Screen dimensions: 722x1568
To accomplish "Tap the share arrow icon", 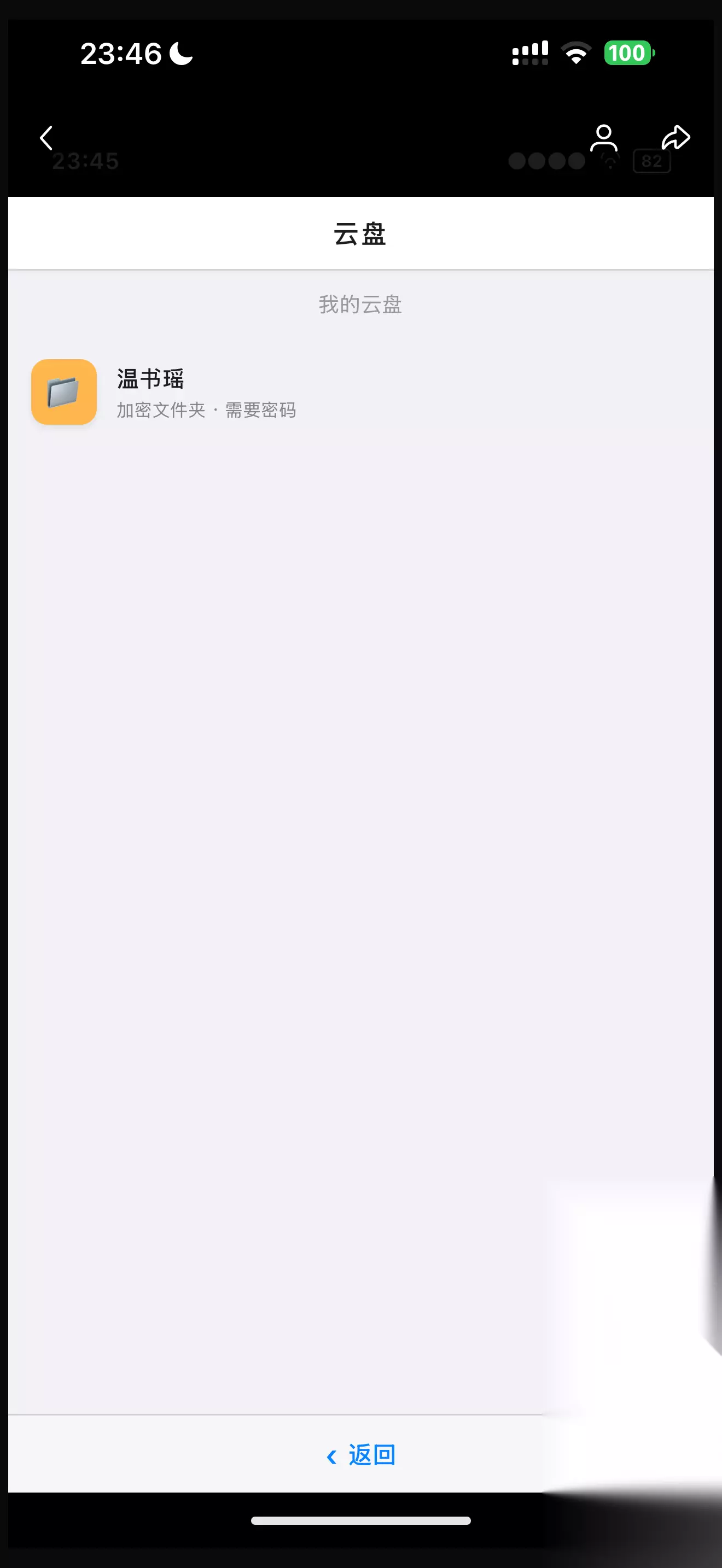I will pos(676,138).
